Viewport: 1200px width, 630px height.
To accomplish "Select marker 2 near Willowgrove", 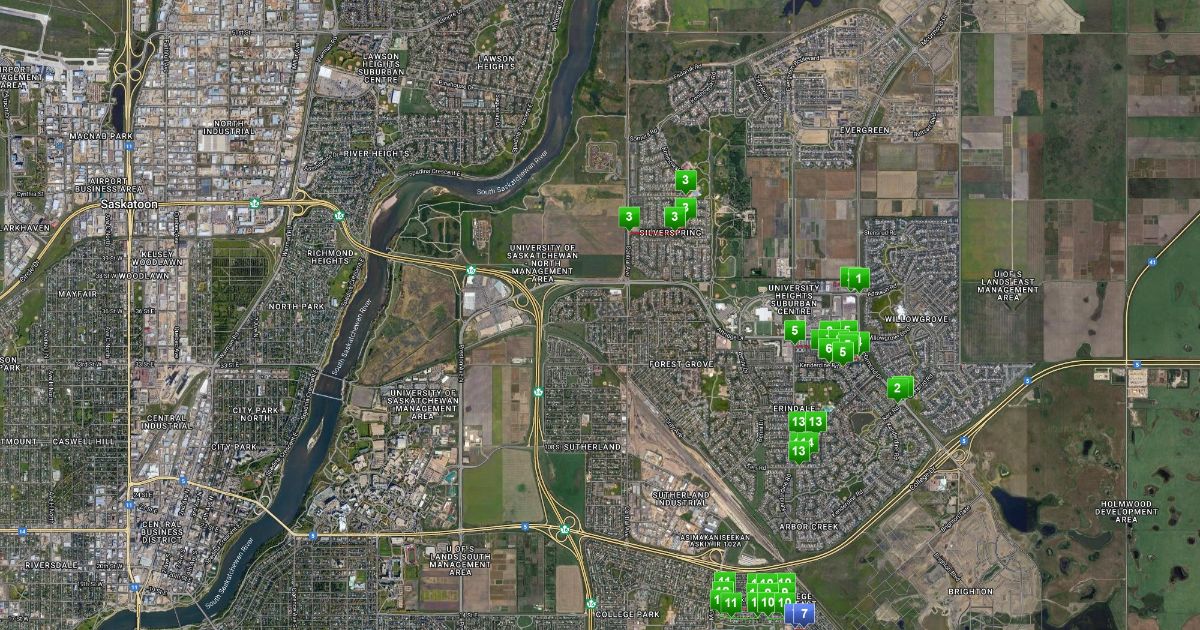I will pyautogui.click(x=898, y=388).
